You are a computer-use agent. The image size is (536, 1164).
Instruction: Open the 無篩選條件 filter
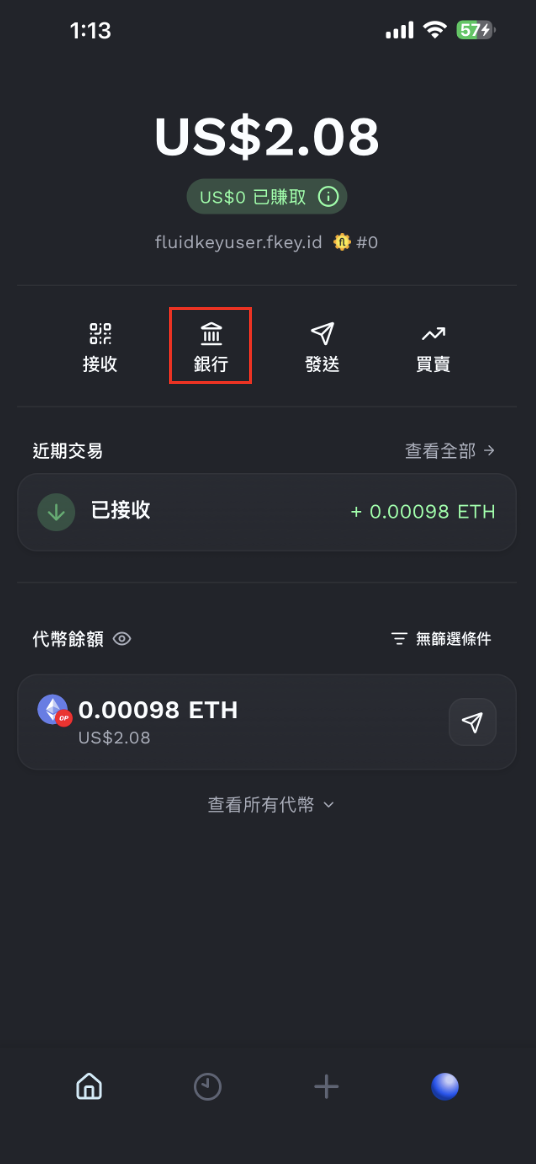(442, 639)
